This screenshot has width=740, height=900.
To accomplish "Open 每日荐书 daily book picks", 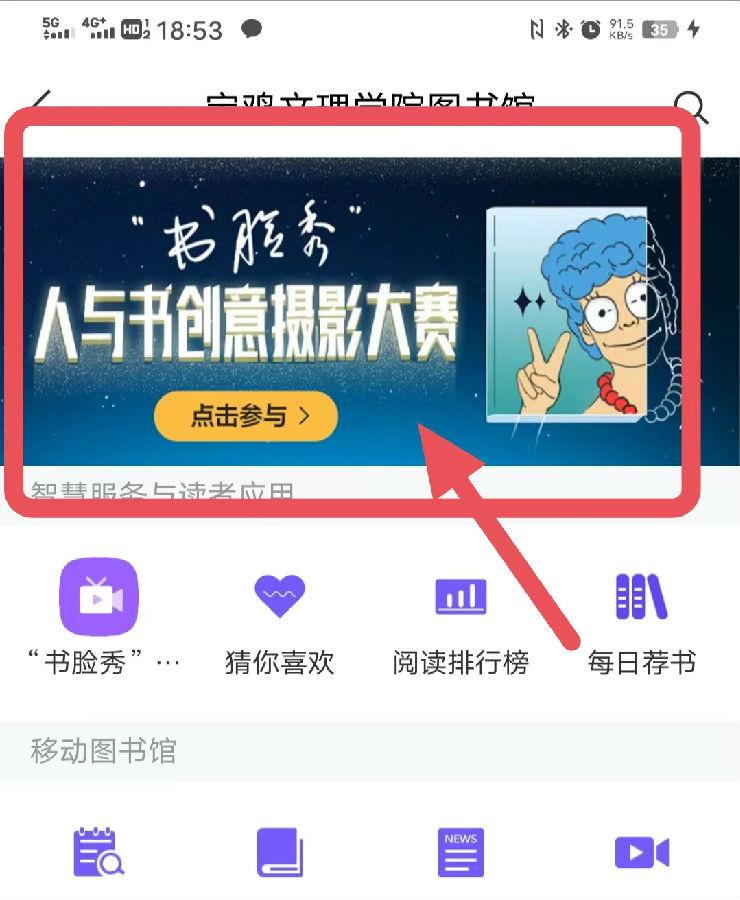I will tap(641, 598).
